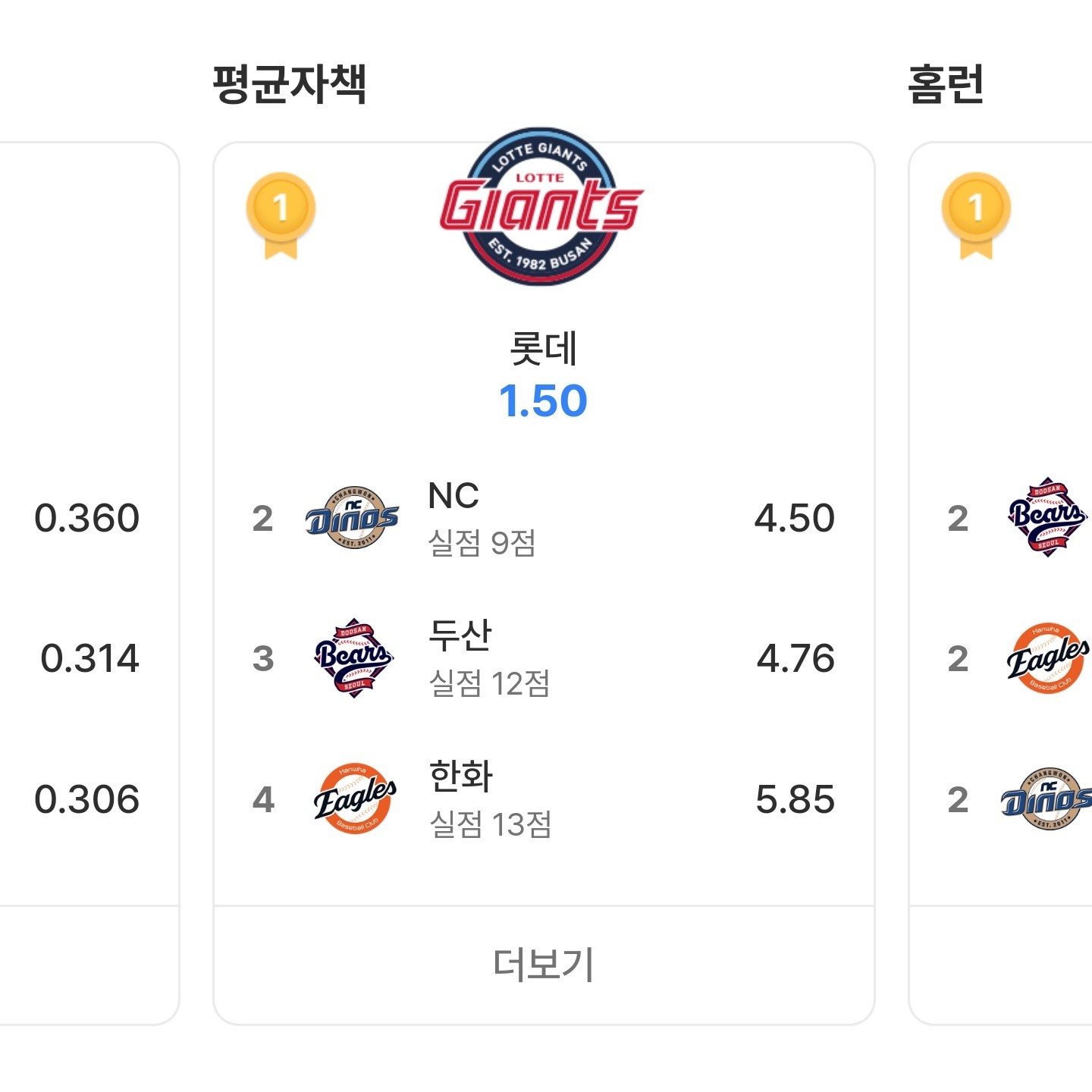Open the 두산 Bears row with 4.76
This screenshot has width=1092, height=1092.
[x=543, y=658]
